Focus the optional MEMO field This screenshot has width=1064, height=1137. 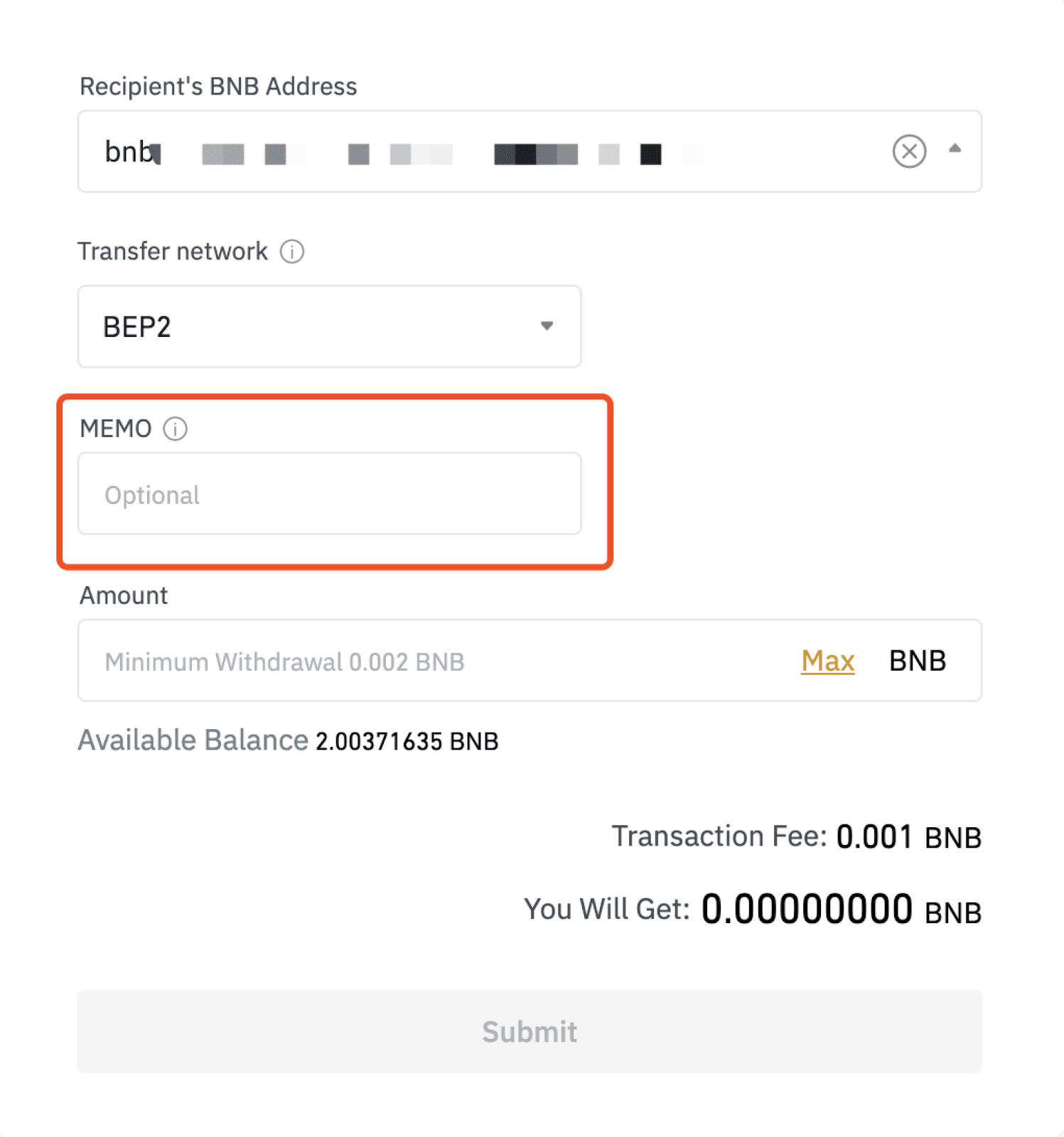[329, 494]
